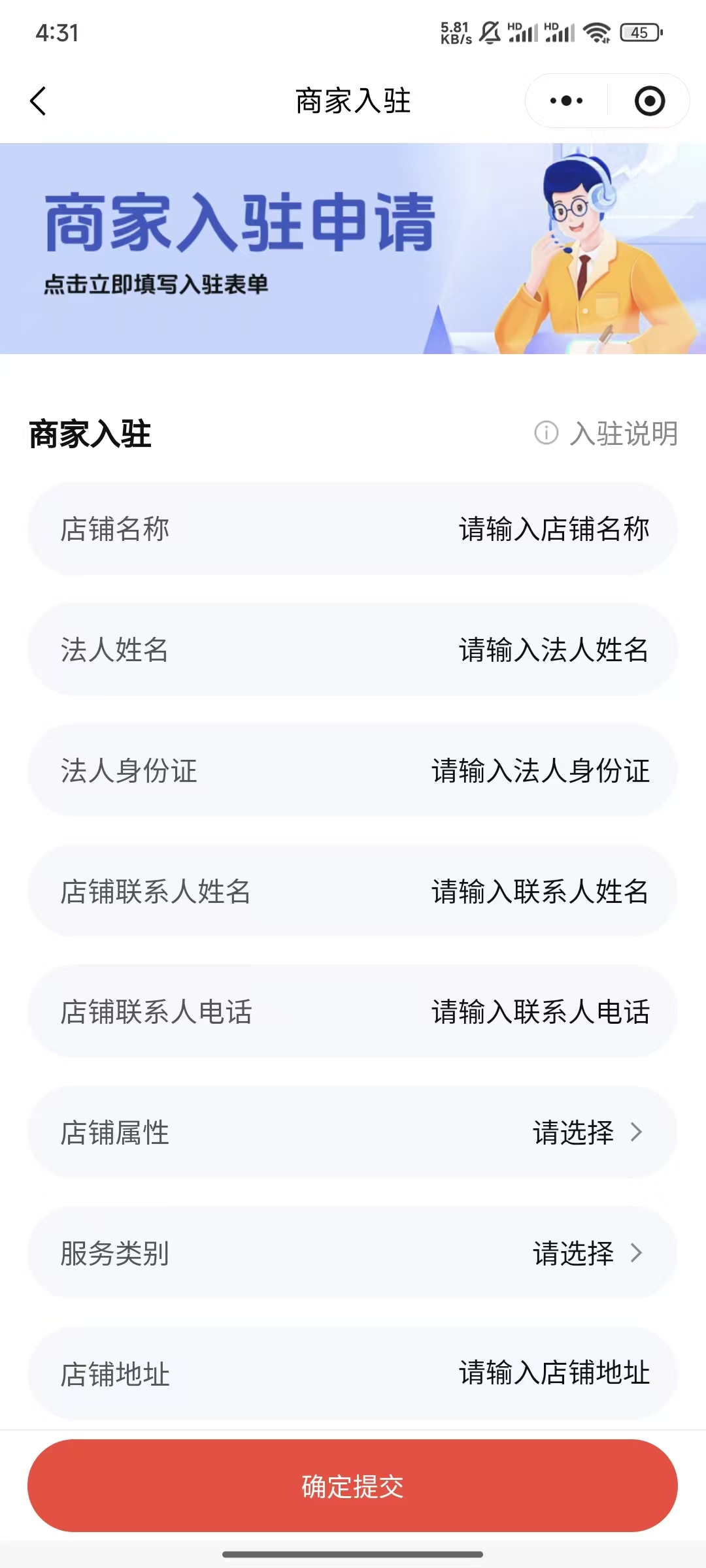Submit the form with 确定提交
Screen dimensions: 706x1568
(x=352, y=1486)
